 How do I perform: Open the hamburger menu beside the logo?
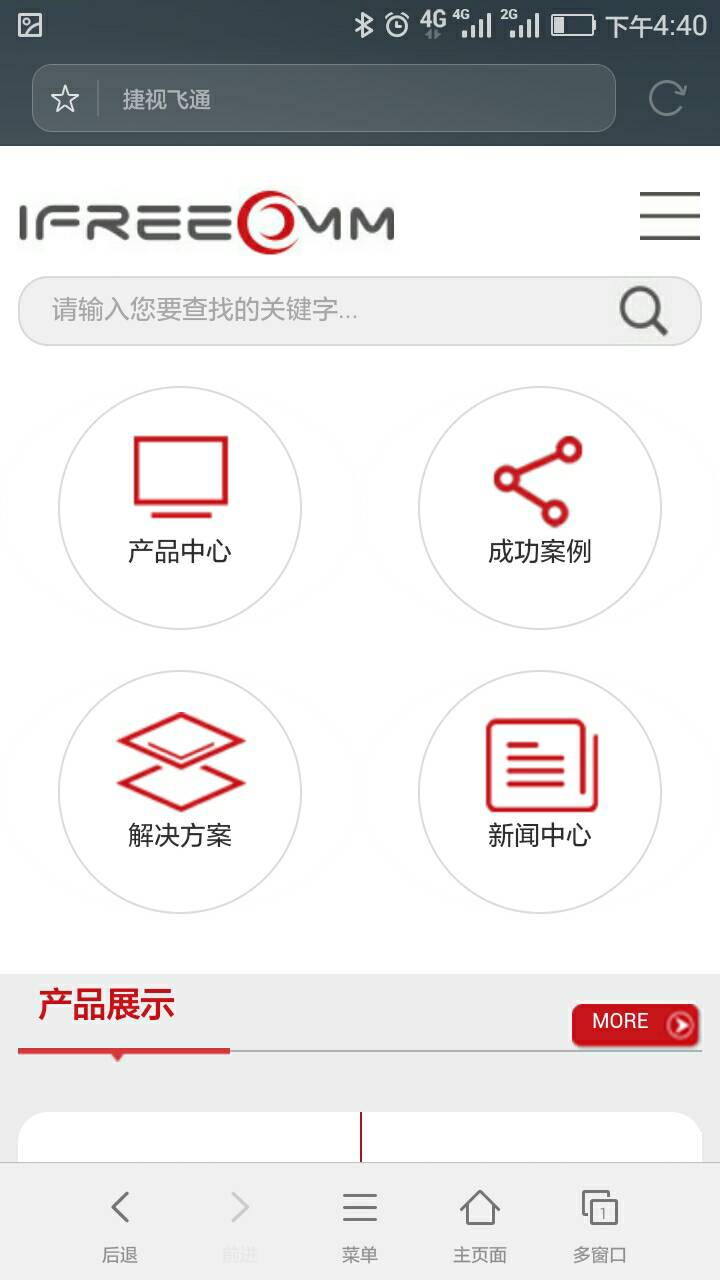coord(669,216)
